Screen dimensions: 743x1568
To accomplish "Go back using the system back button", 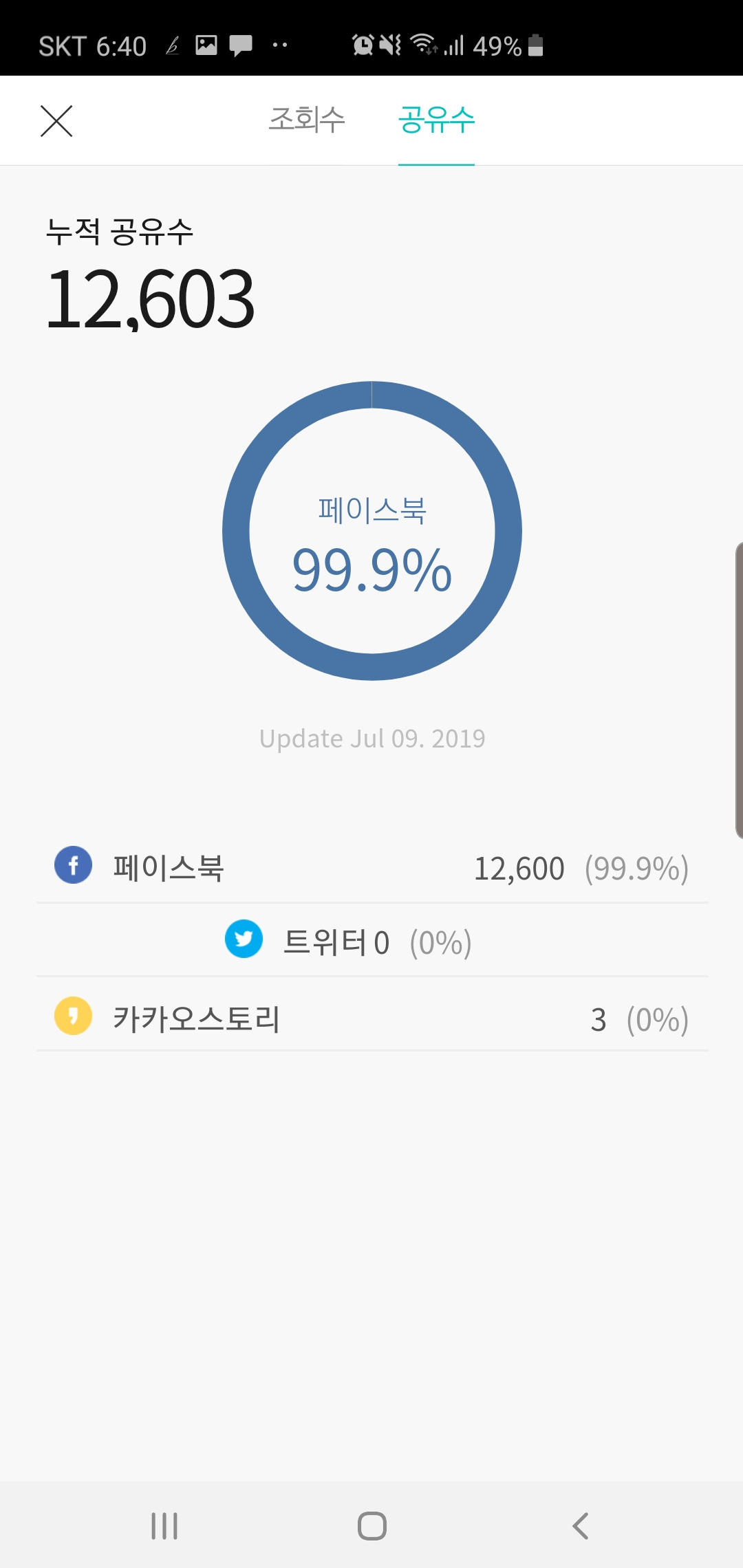I will click(x=581, y=1526).
